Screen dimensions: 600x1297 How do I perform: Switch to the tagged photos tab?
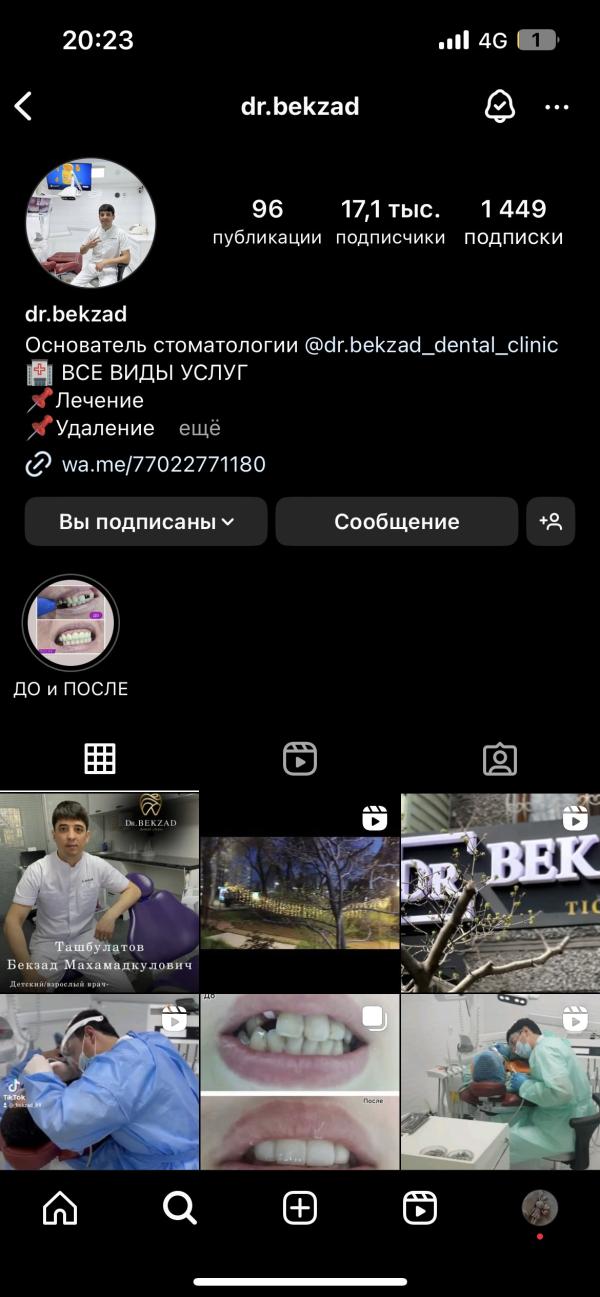pos(499,759)
